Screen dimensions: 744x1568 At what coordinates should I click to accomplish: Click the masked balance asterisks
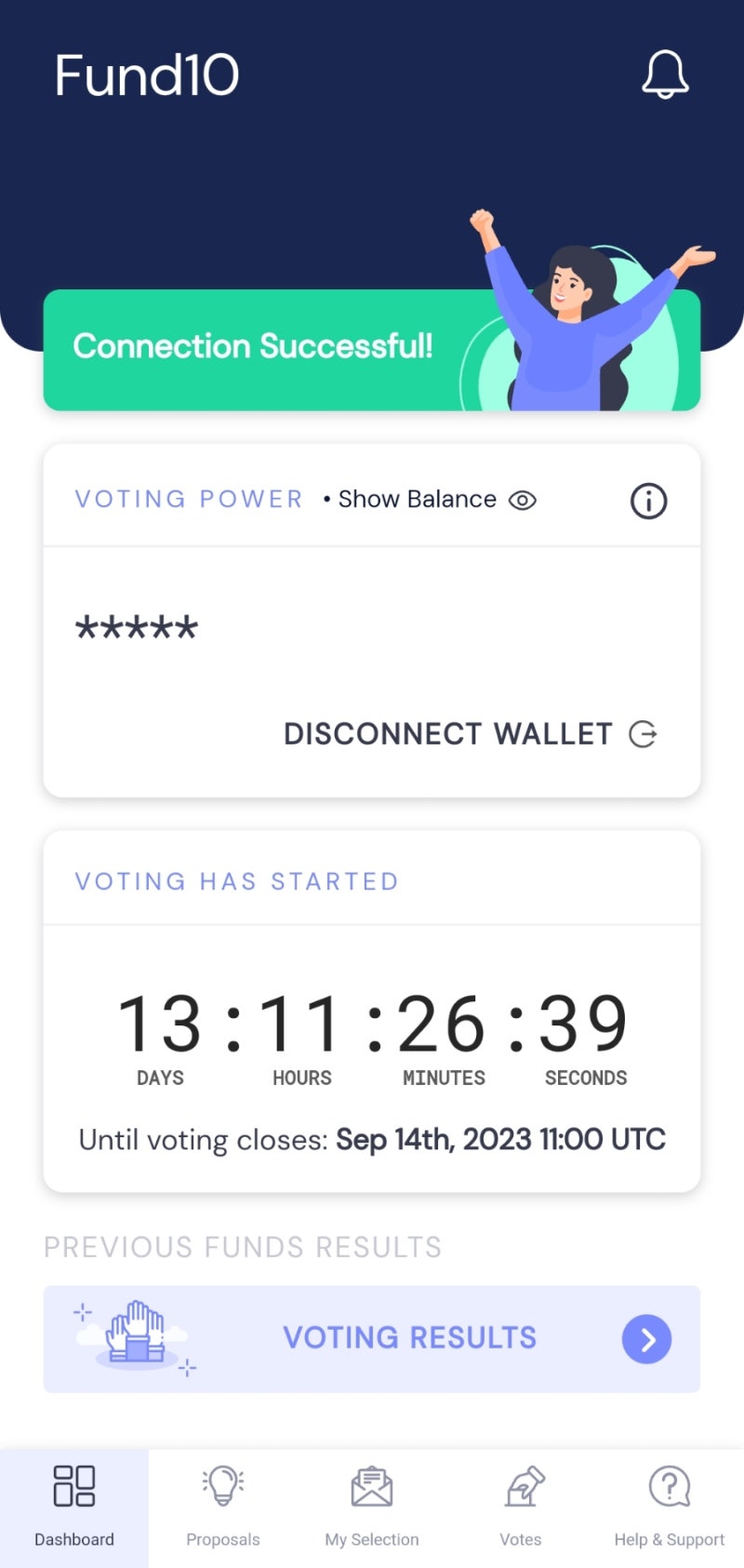click(x=136, y=625)
